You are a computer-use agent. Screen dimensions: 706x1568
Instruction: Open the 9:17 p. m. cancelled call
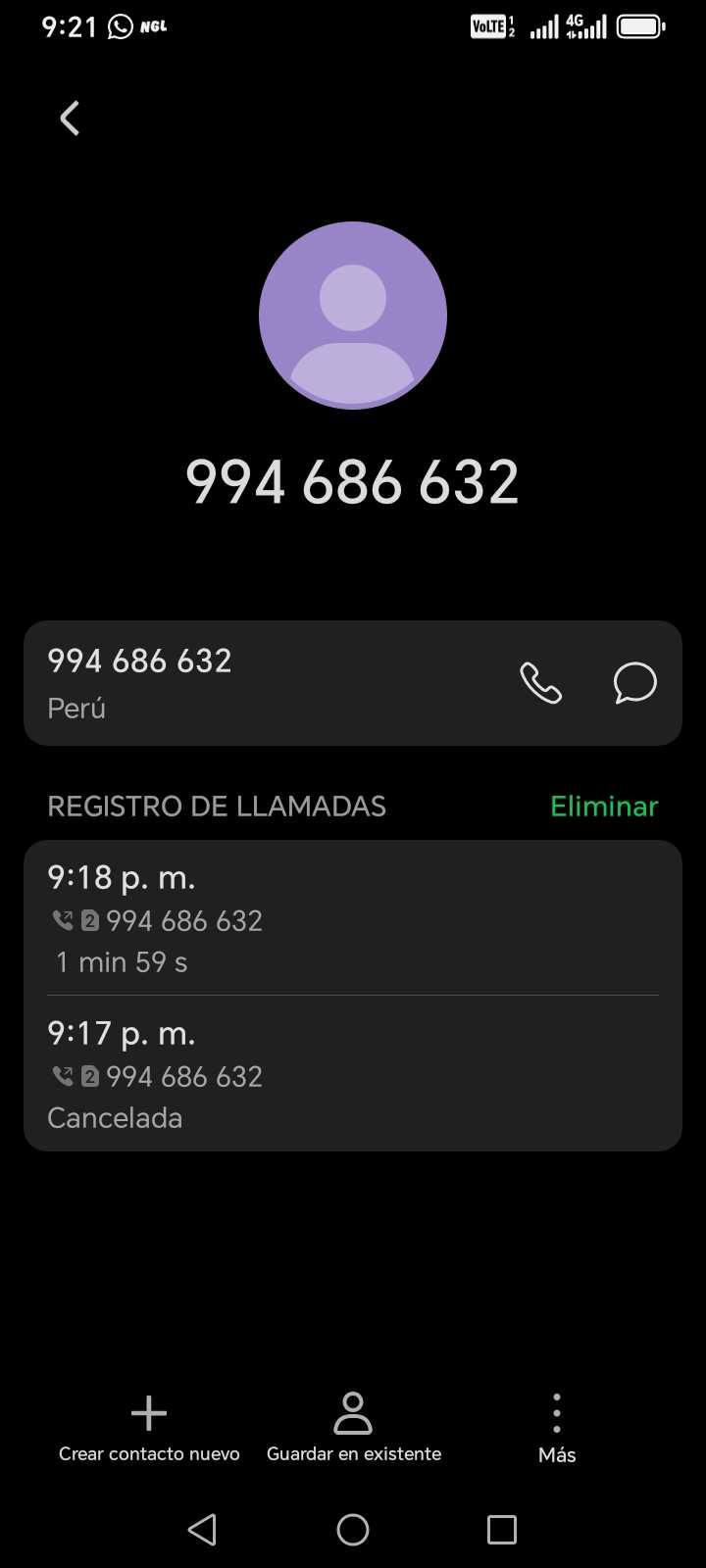(x=352, y=1074)
